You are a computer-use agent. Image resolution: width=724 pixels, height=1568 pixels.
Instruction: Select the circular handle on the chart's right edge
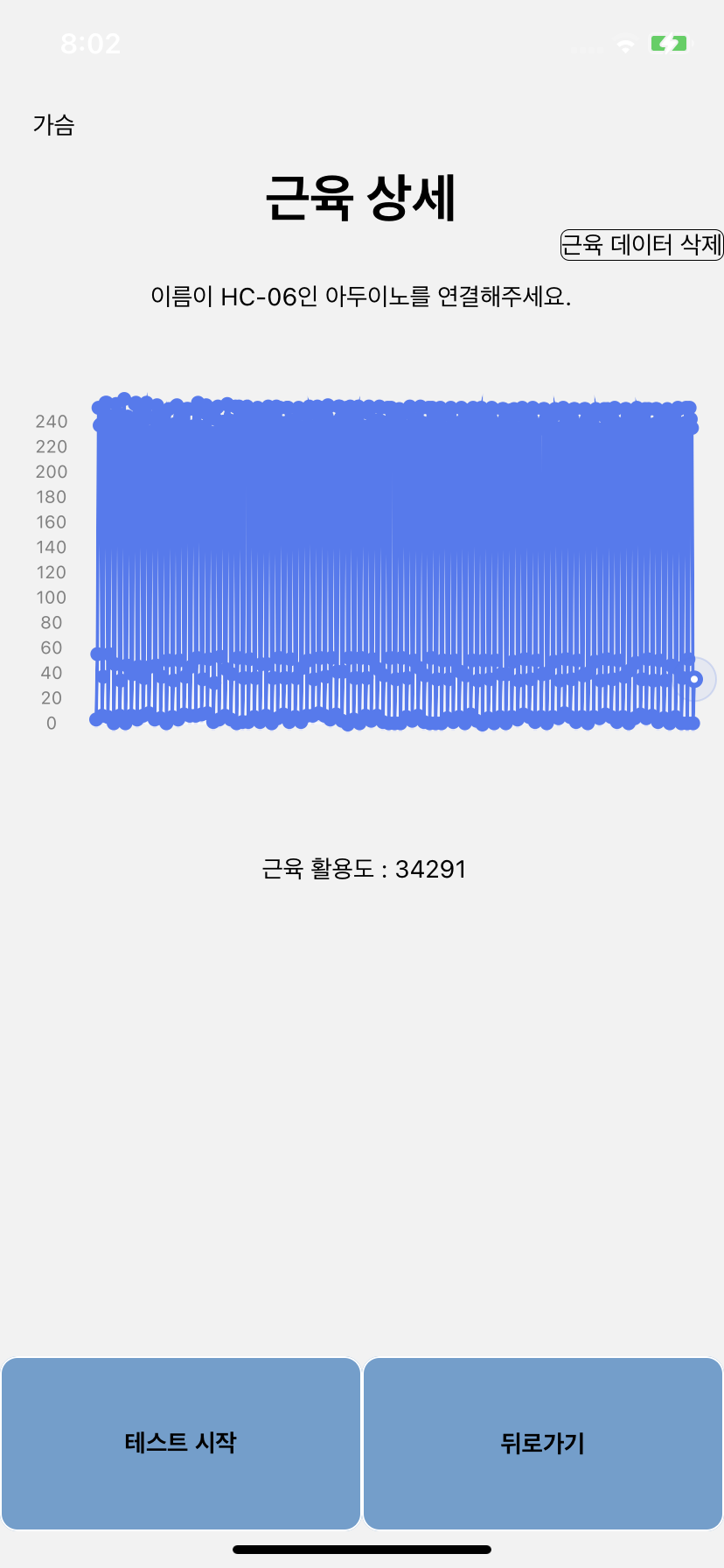pos(695,678)
